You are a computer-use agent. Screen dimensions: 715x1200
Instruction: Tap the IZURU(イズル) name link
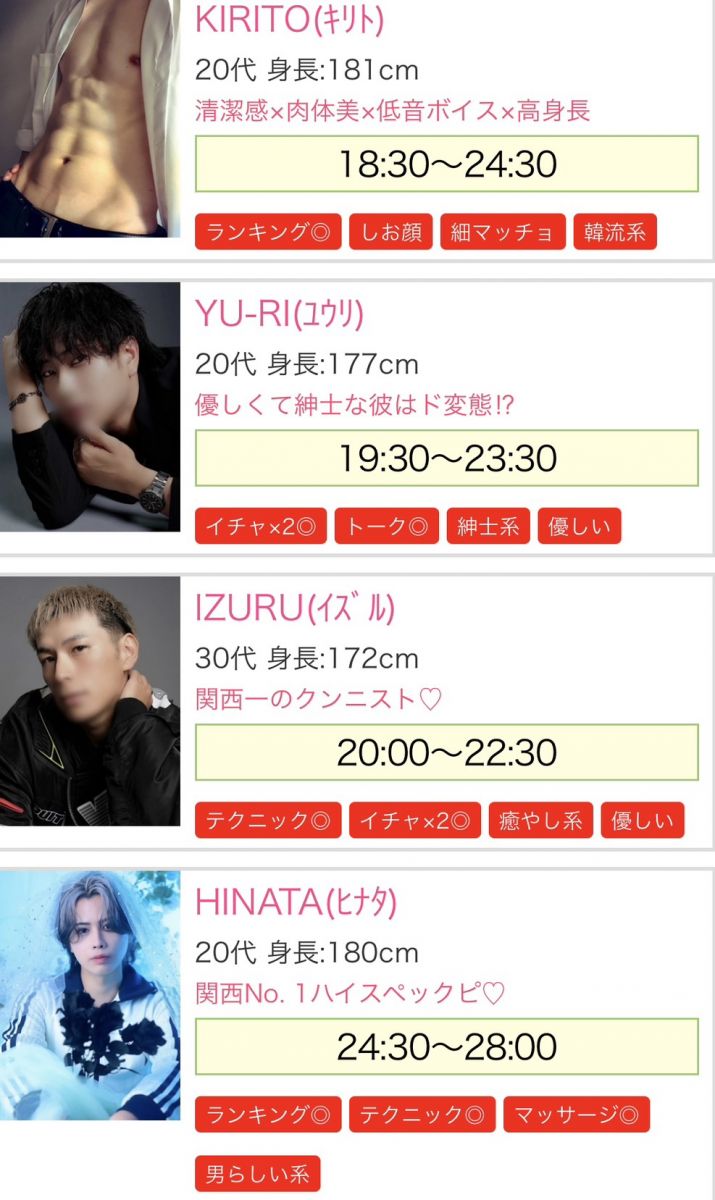pos(294,607)
